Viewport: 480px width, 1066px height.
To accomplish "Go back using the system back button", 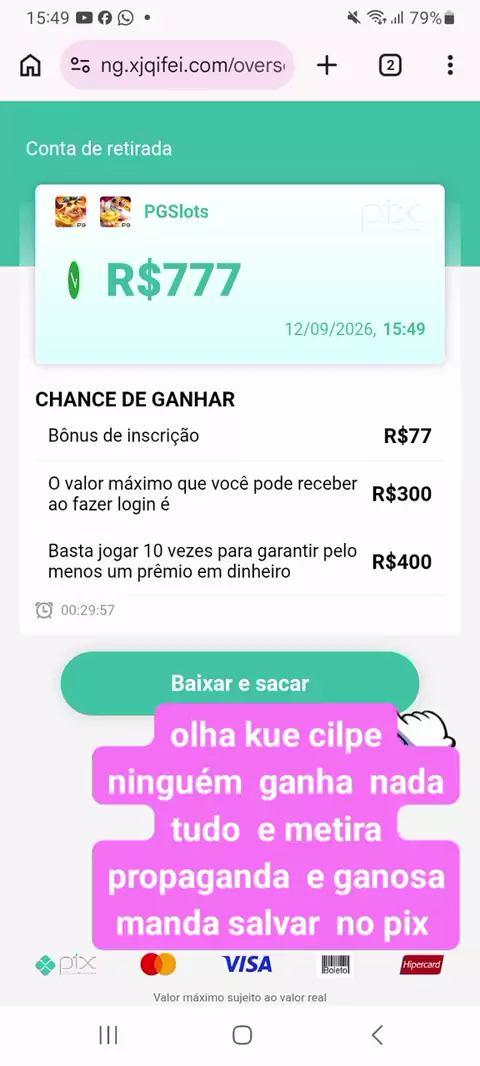I will pos(377,1035).
